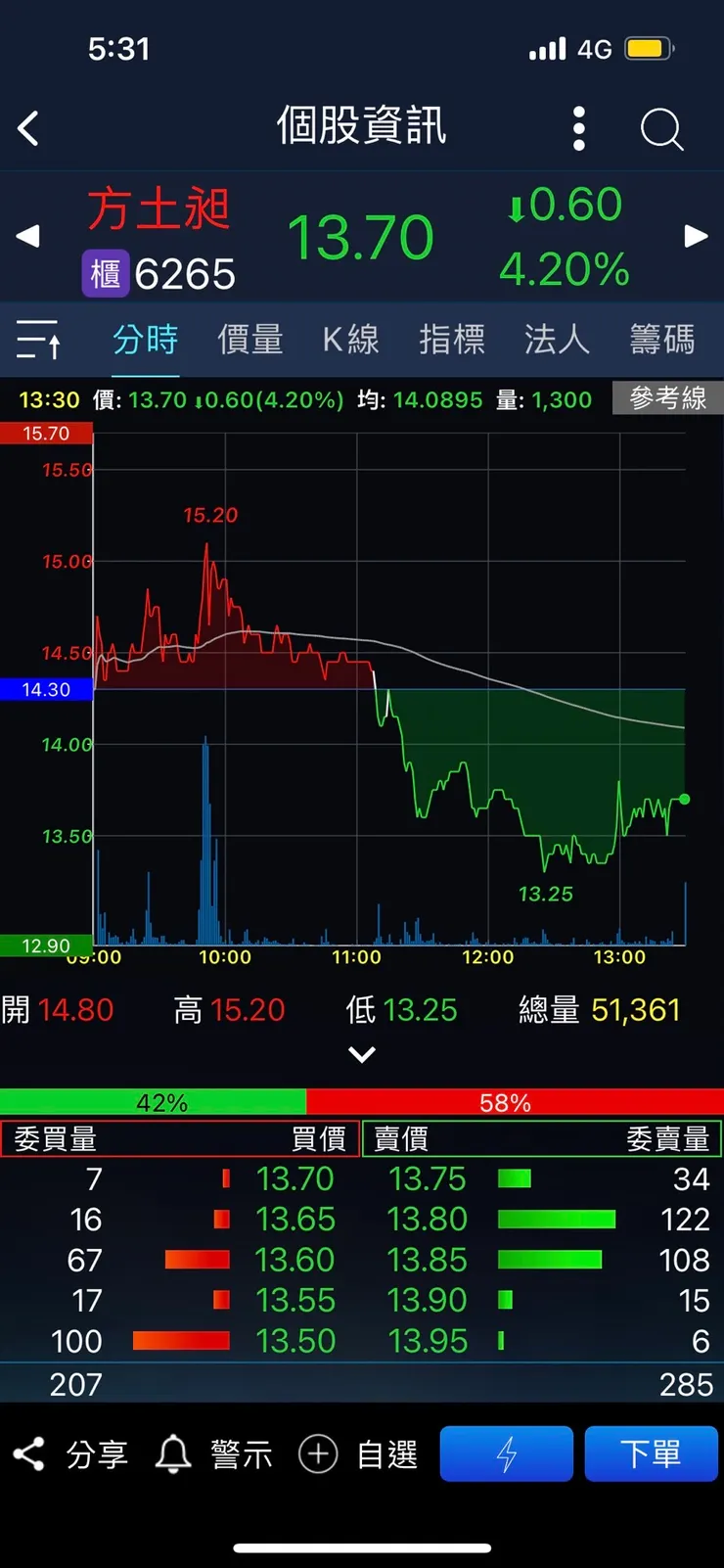Open the three-dot overflow menu

tap(578, 128)
